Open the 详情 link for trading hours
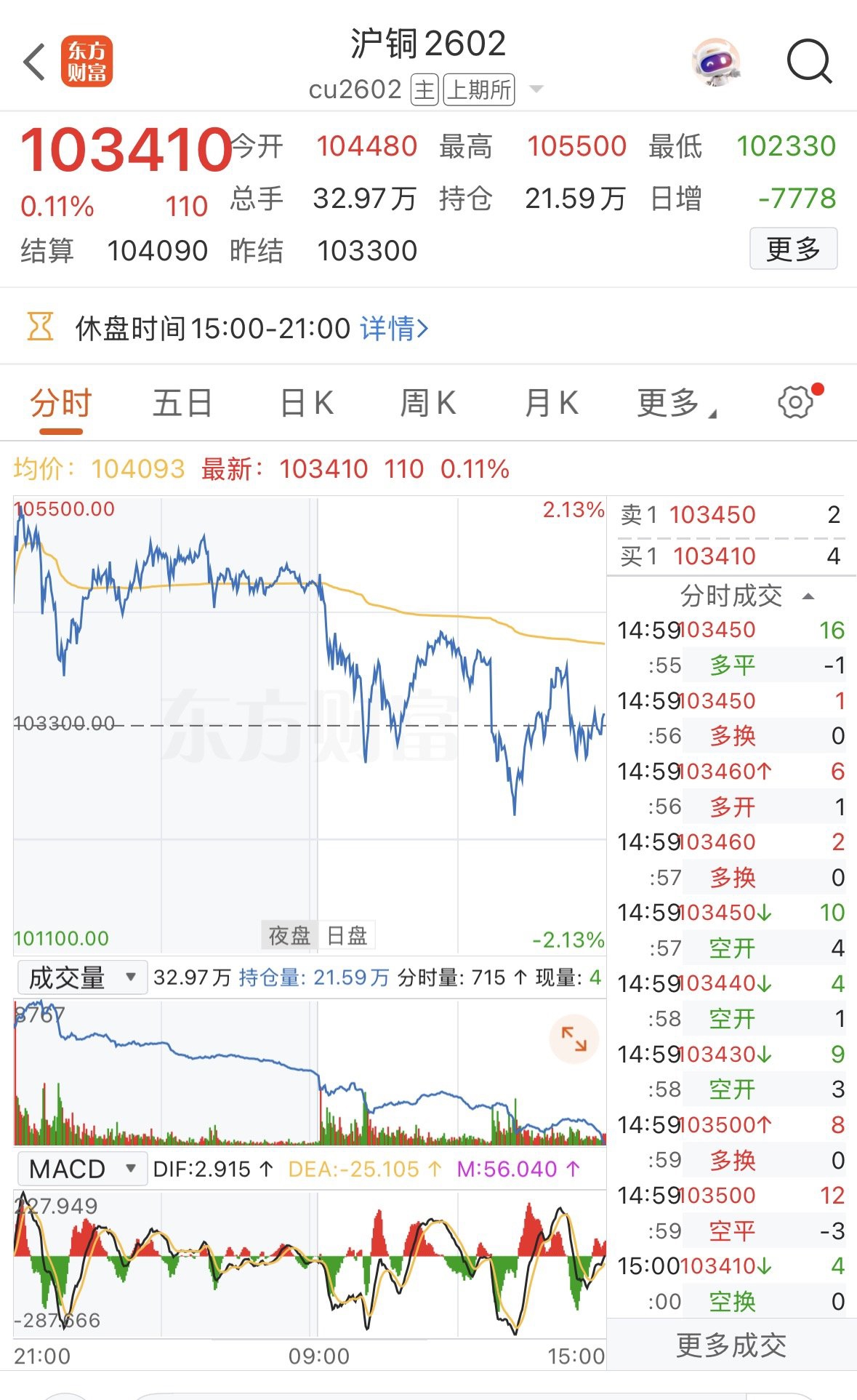The image size is (857, 1400). pos(393,329)
